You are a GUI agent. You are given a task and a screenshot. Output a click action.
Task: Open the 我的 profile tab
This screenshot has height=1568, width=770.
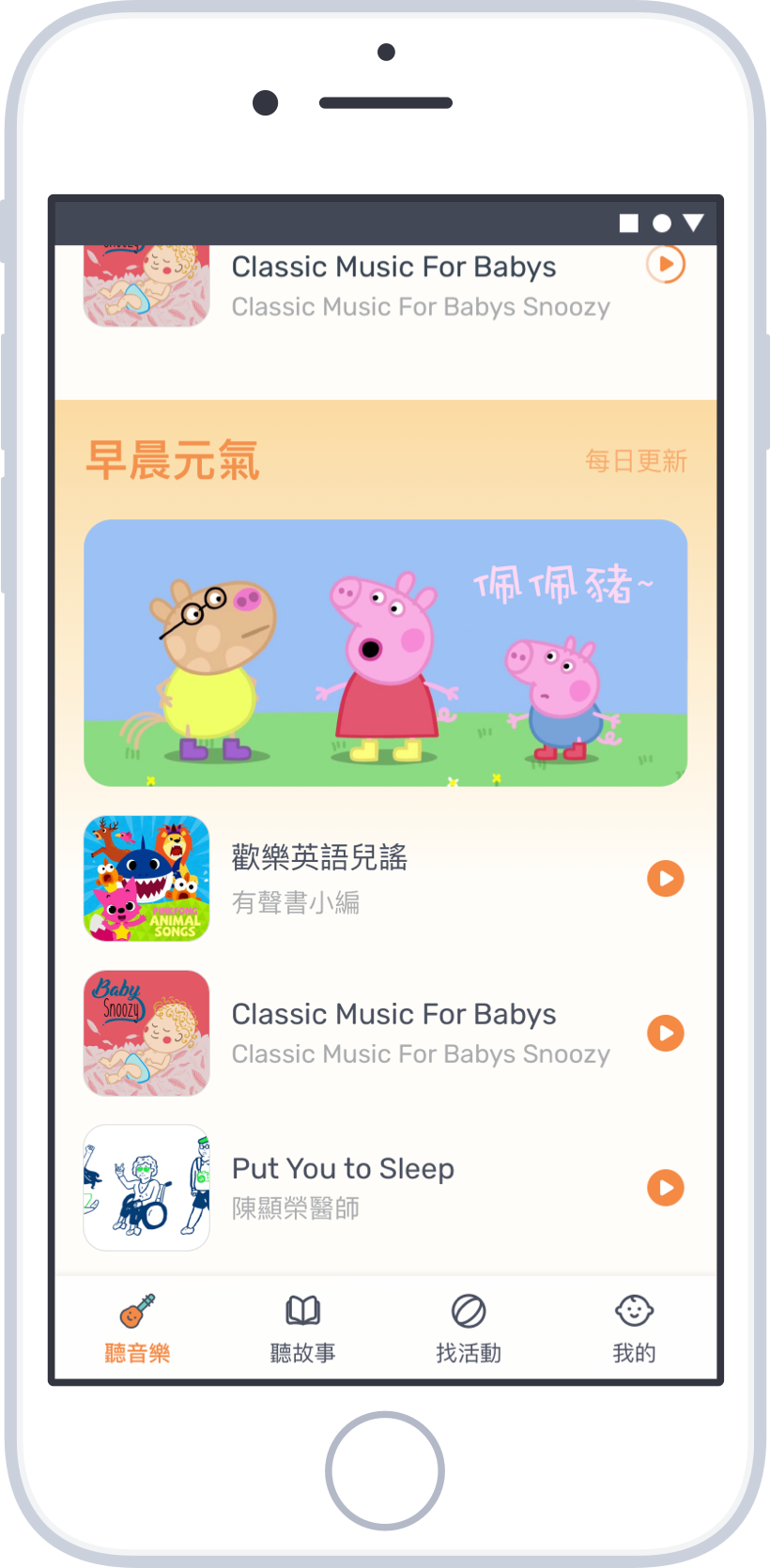tap(634, 1328)
